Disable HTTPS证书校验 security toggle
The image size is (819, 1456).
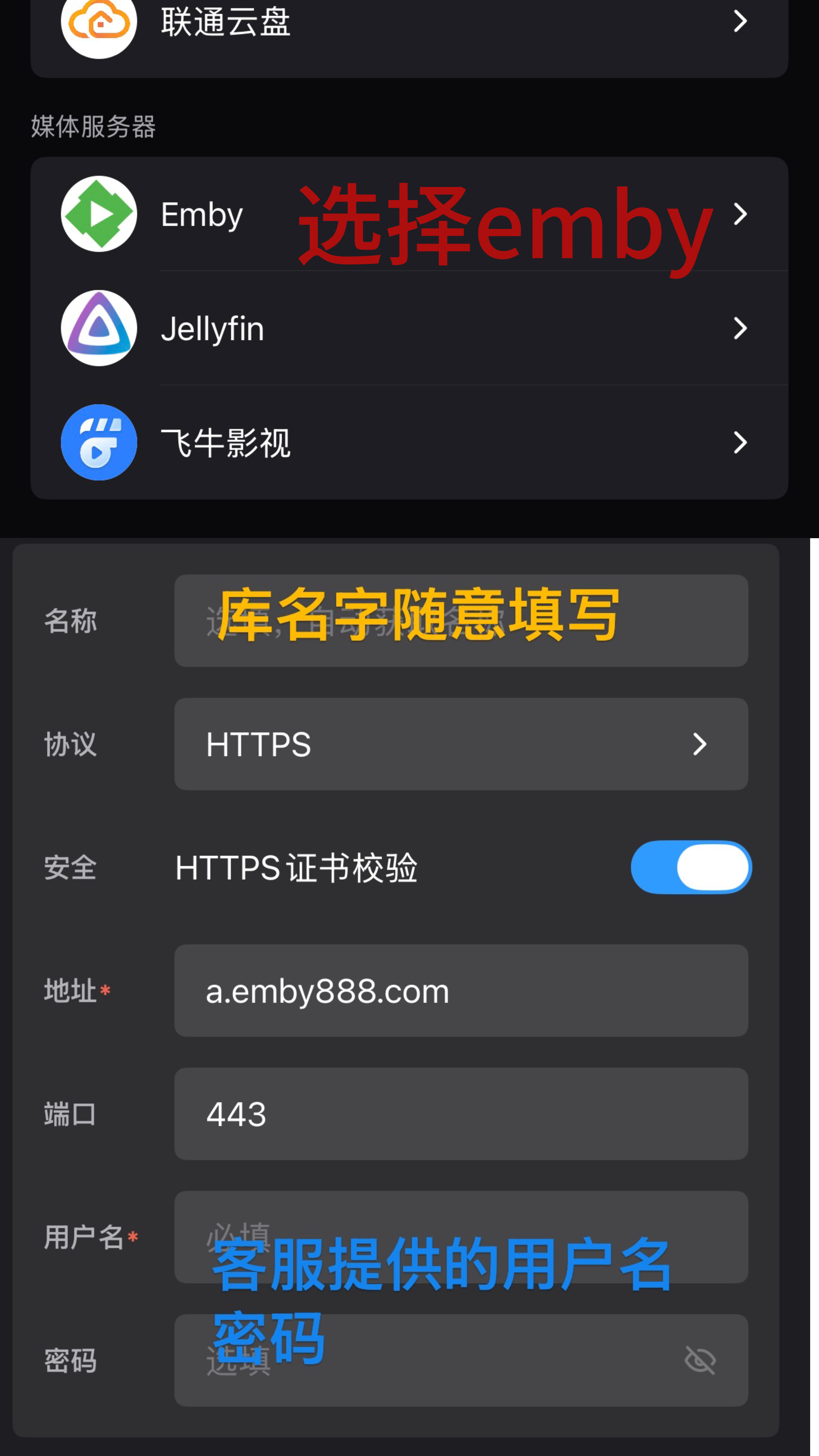(691, 867)
